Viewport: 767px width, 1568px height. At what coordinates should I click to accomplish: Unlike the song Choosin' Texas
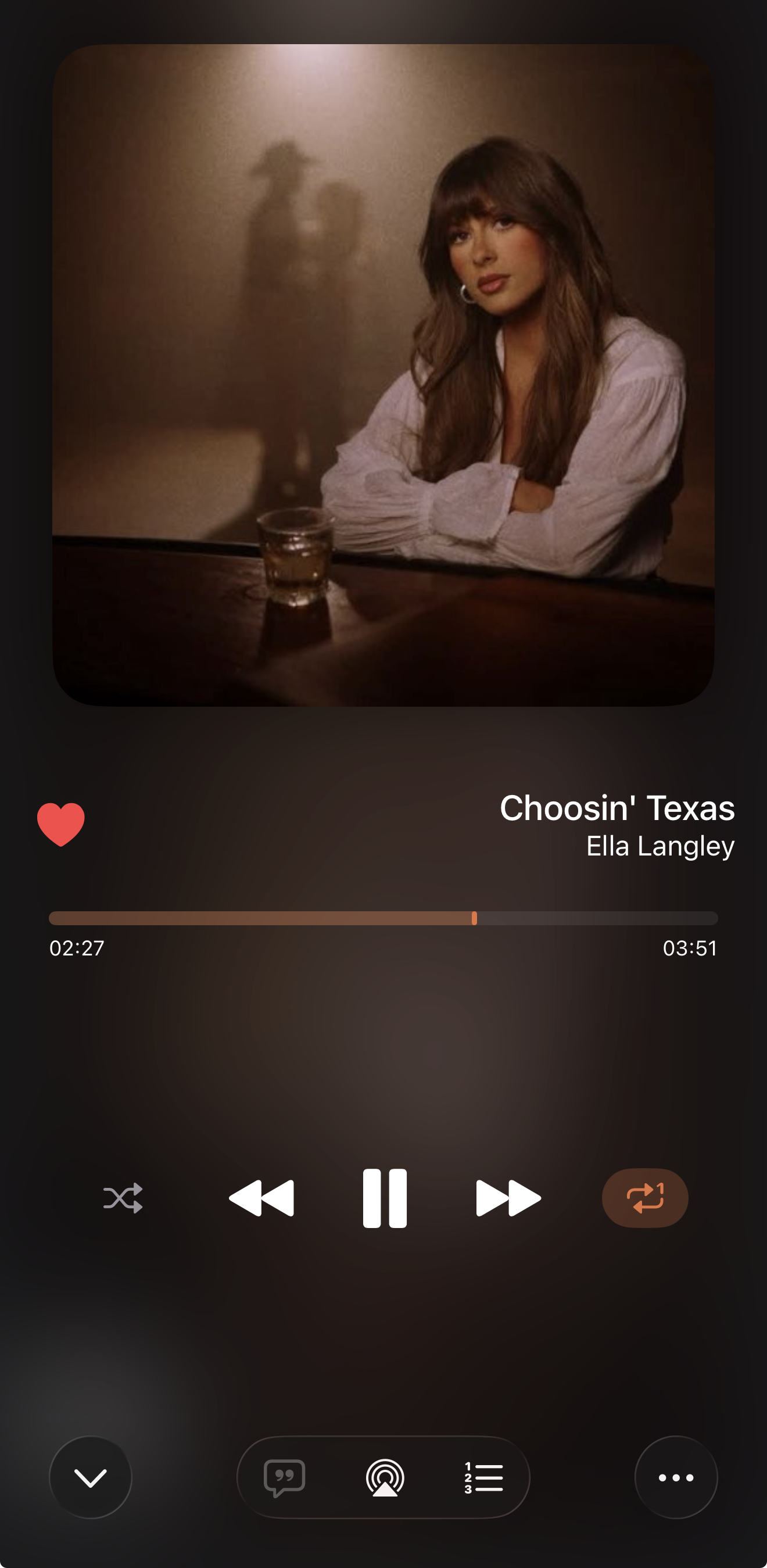click(x=61, y=824)
